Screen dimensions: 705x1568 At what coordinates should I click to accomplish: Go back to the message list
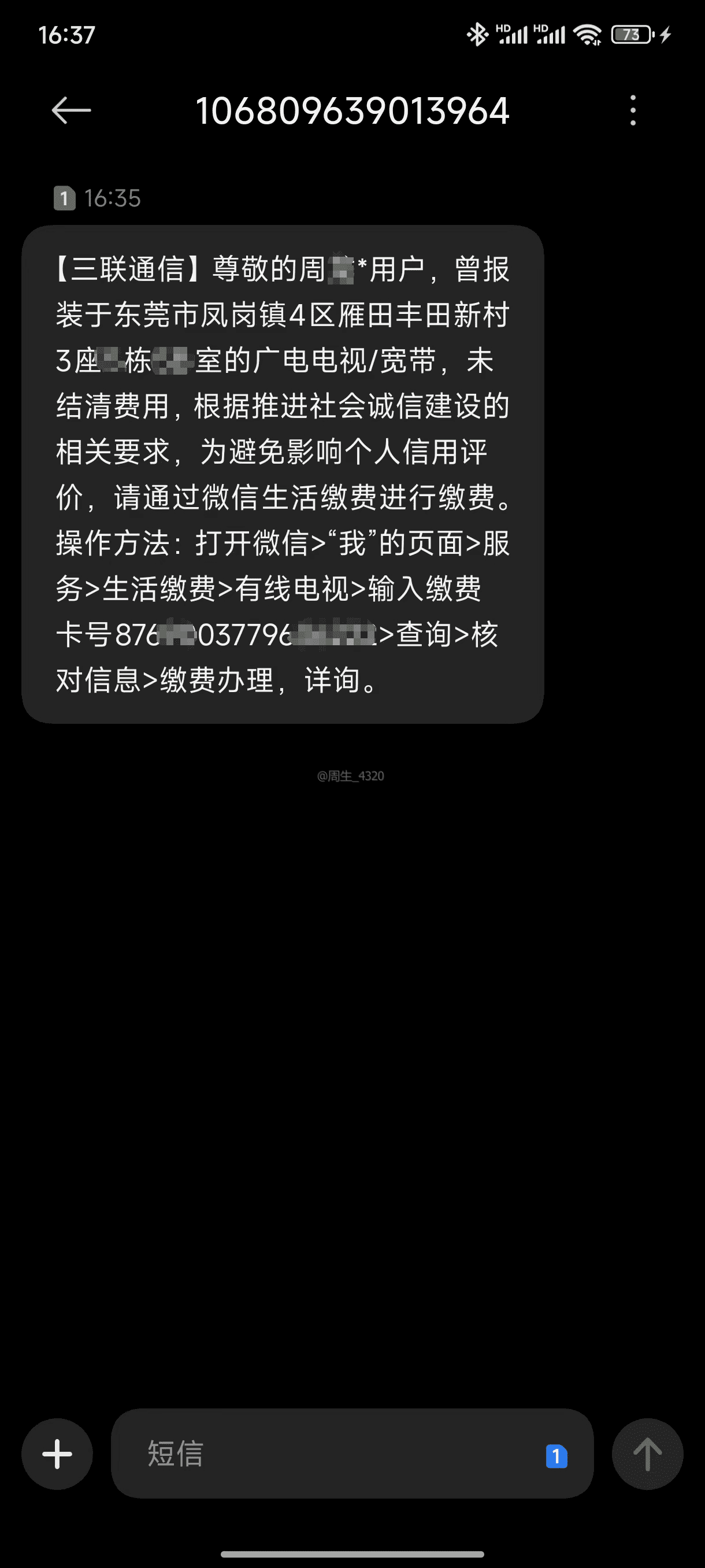71,110
